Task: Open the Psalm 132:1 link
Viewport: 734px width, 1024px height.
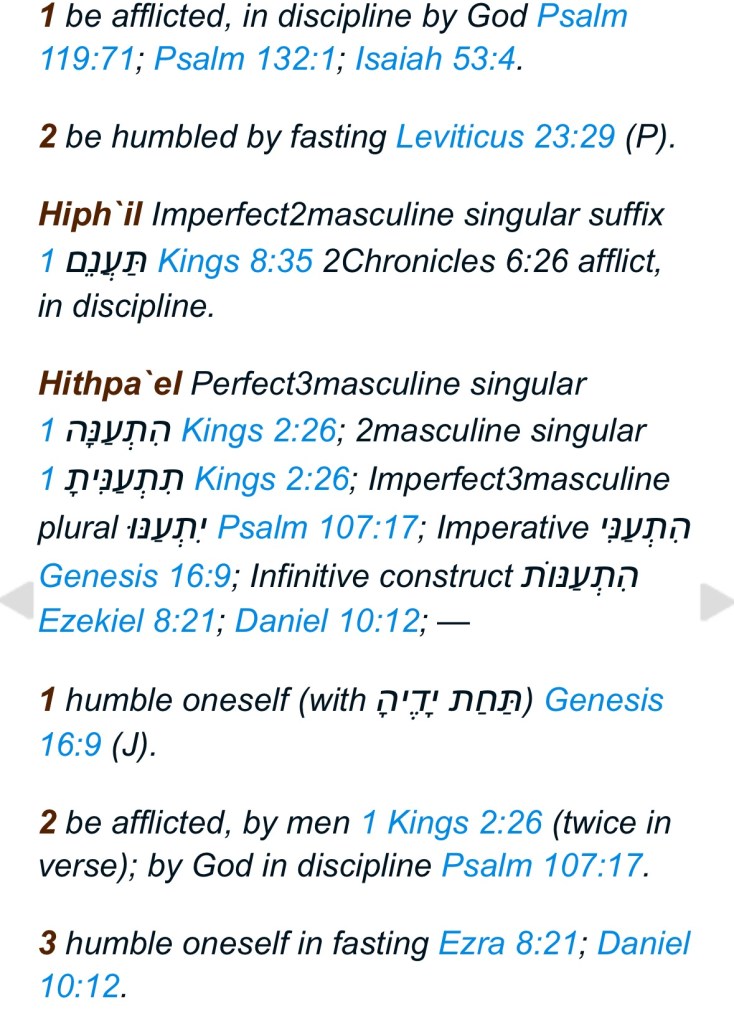Action: coord(244,59)
